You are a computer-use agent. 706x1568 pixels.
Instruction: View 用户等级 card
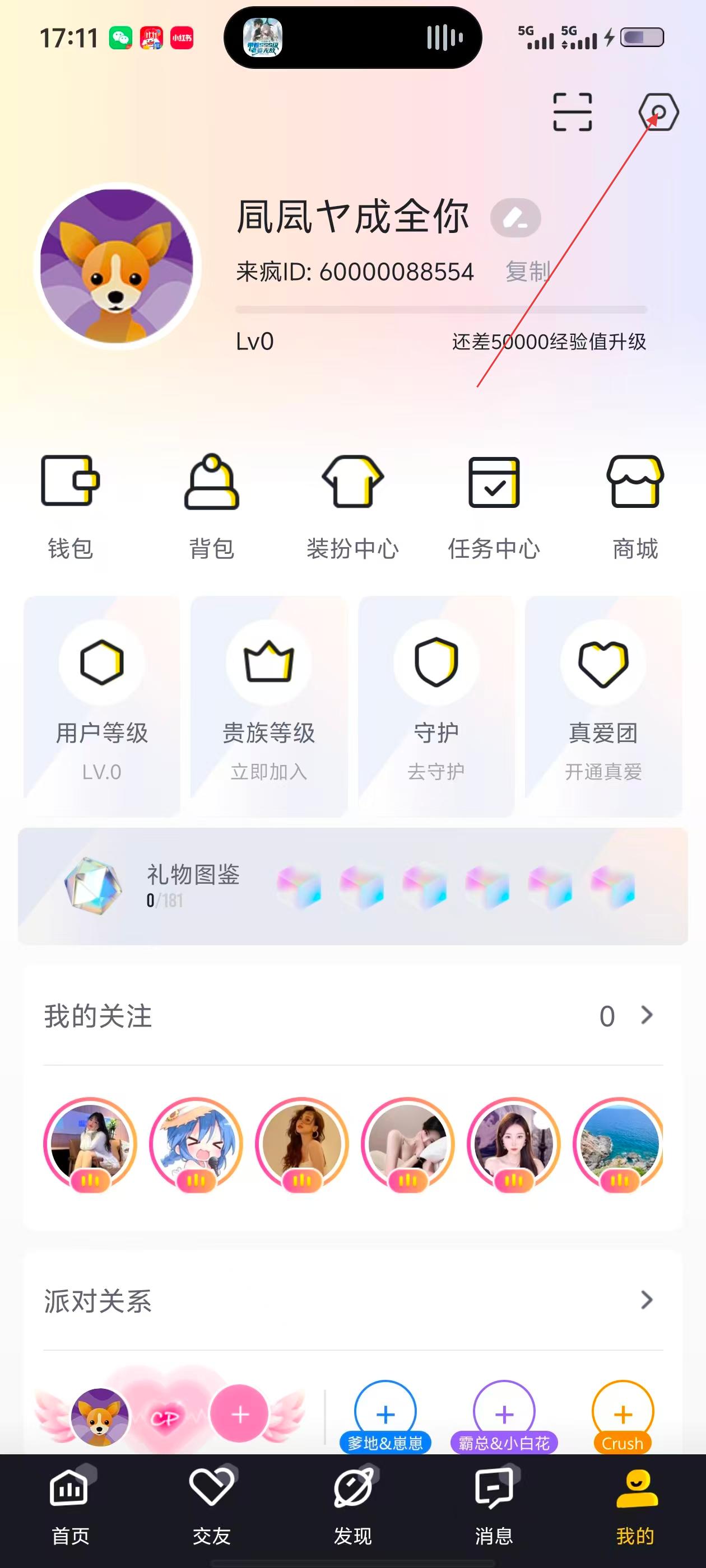[102, 706]
